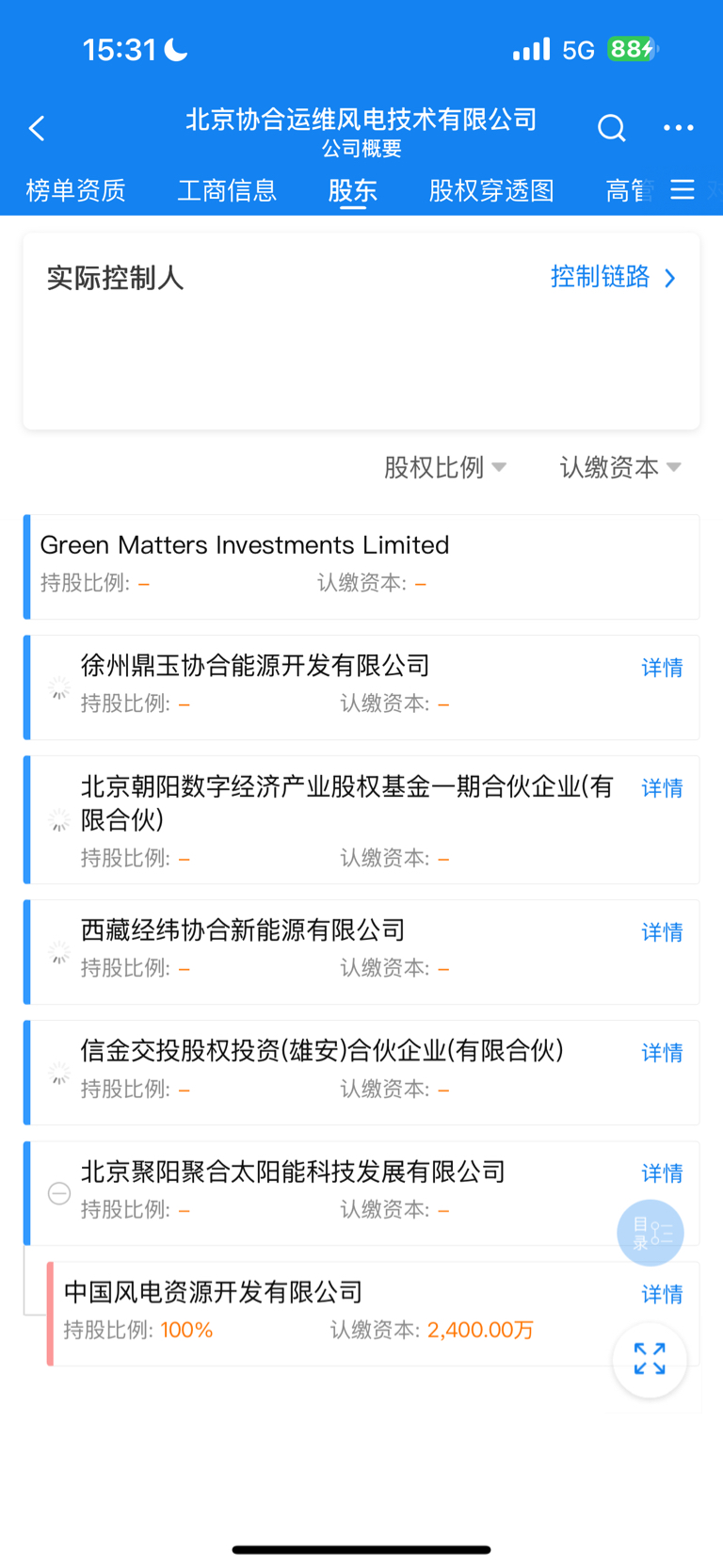View 详情 for 徐州鼎玉协合能源开发有限公司
Screen dimensions: 723x1568
662,668
